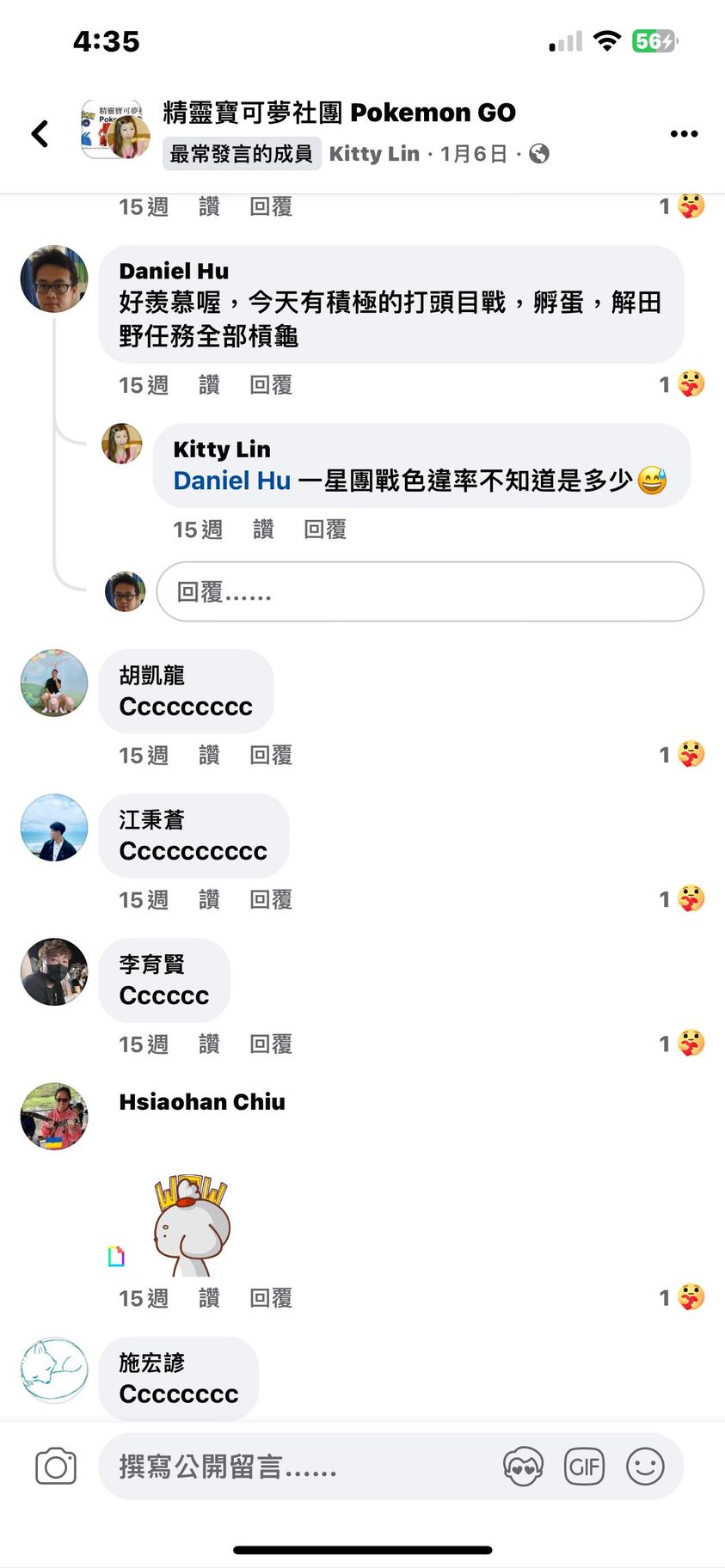Open the 精靈寶可夢社團 Pokemon GO group page
The image size is (725, 1568).
pos(339,113)
